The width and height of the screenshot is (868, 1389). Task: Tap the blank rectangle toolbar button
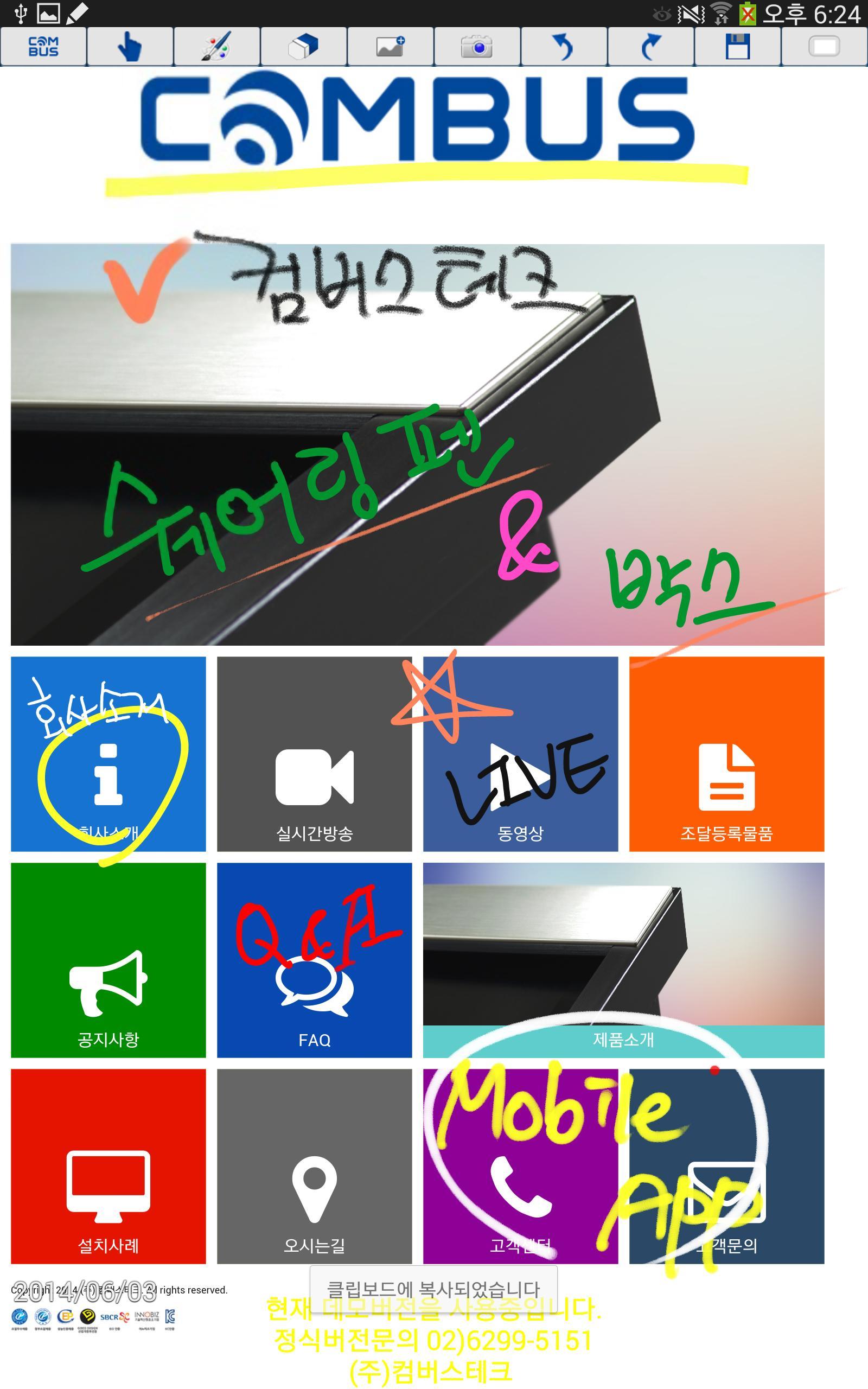[x=824, y=47]
